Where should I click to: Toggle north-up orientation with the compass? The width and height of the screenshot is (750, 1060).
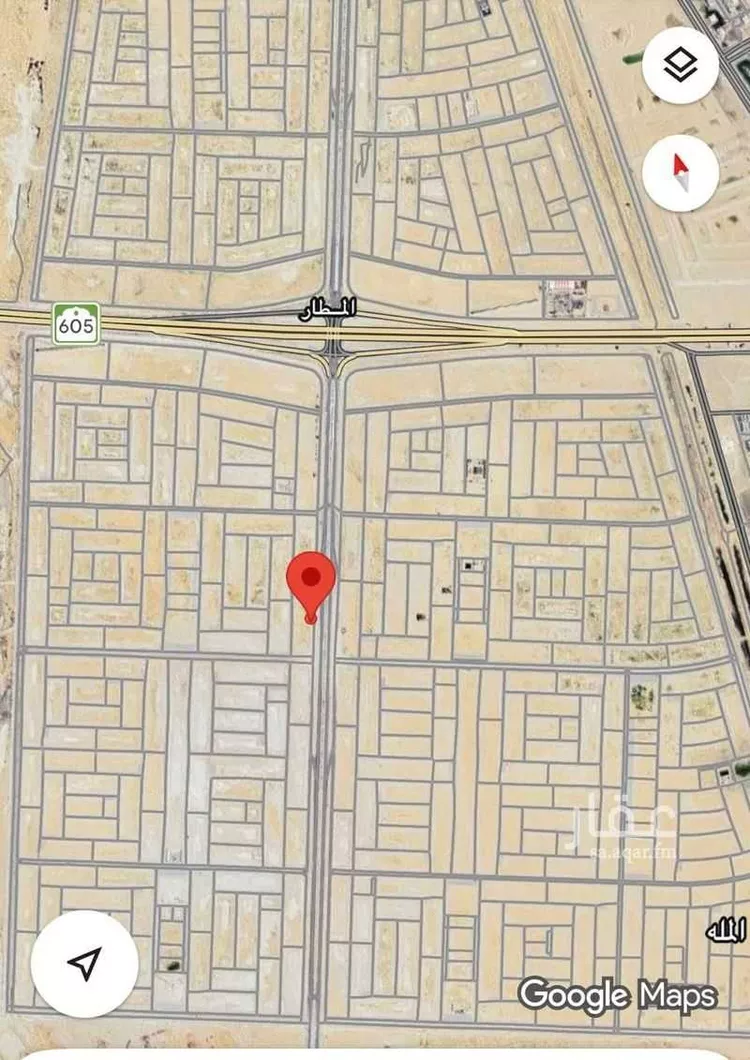tap(682, 172)
